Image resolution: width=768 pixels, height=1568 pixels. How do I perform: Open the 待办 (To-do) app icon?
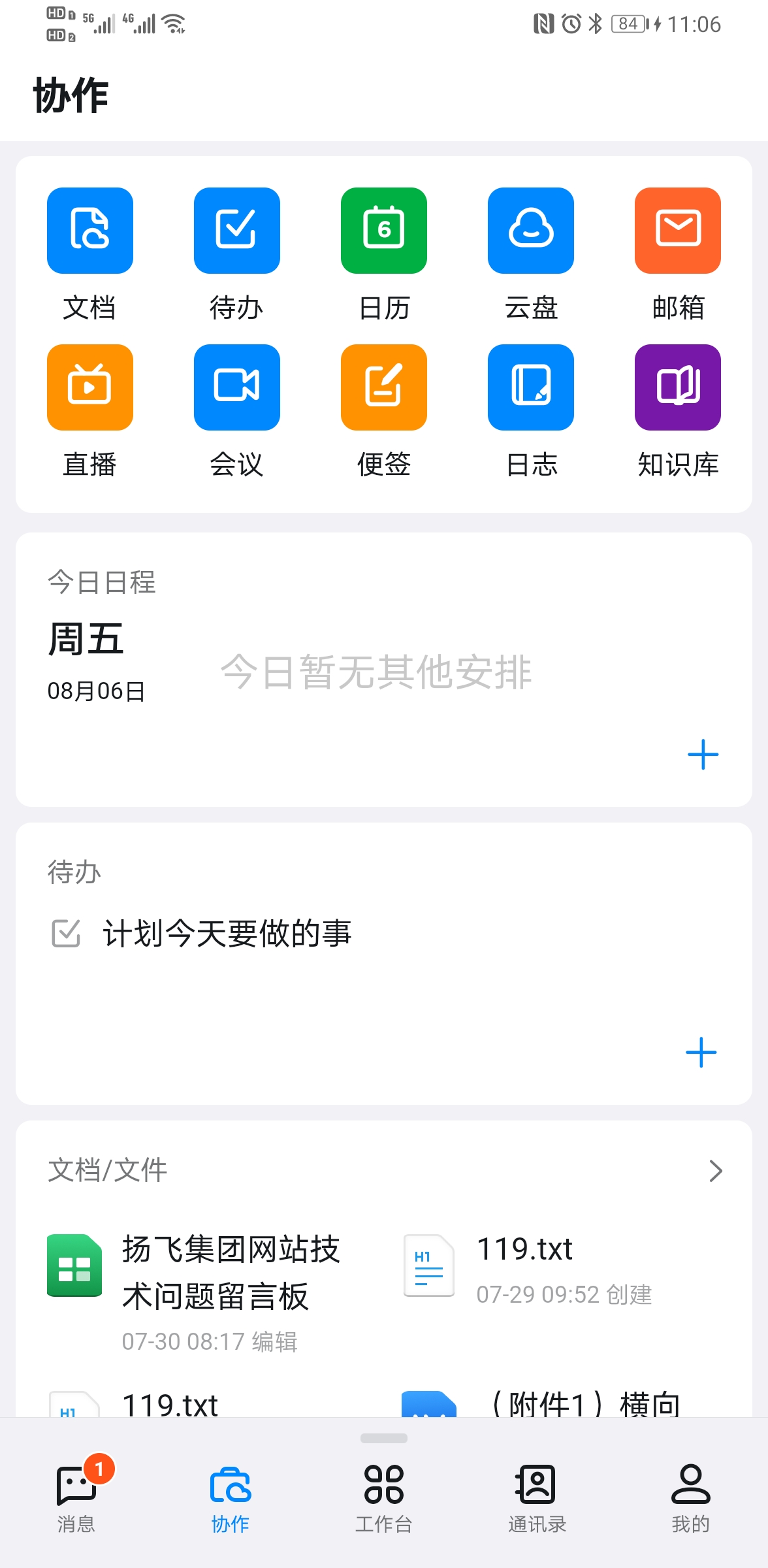click(236, 231)
